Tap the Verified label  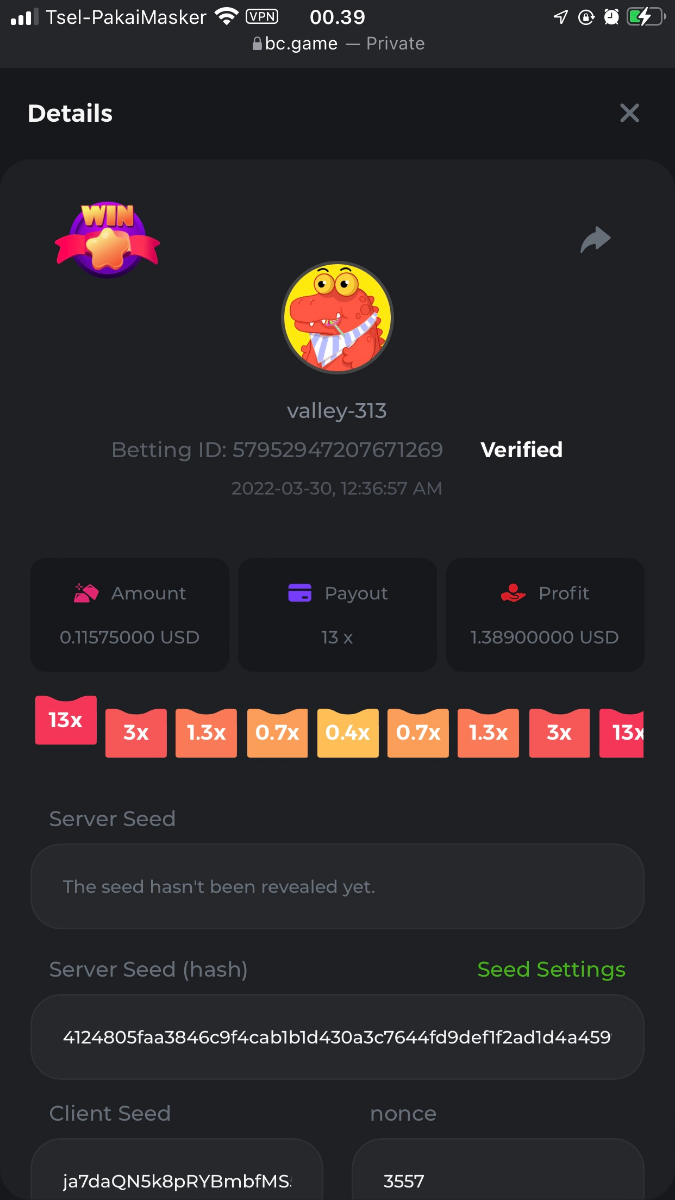(x=521, y=450)
